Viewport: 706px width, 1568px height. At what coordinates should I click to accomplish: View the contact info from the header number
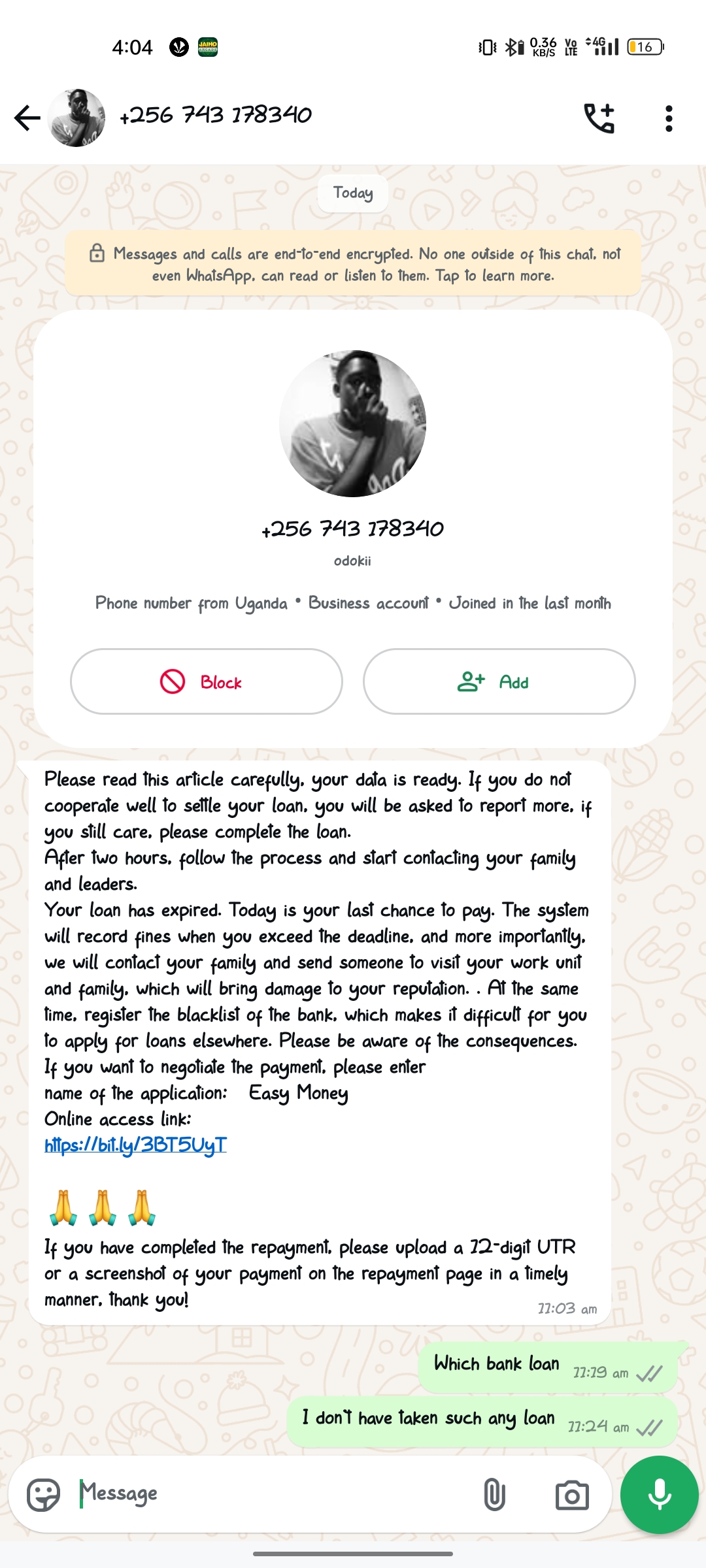[216, 116]
